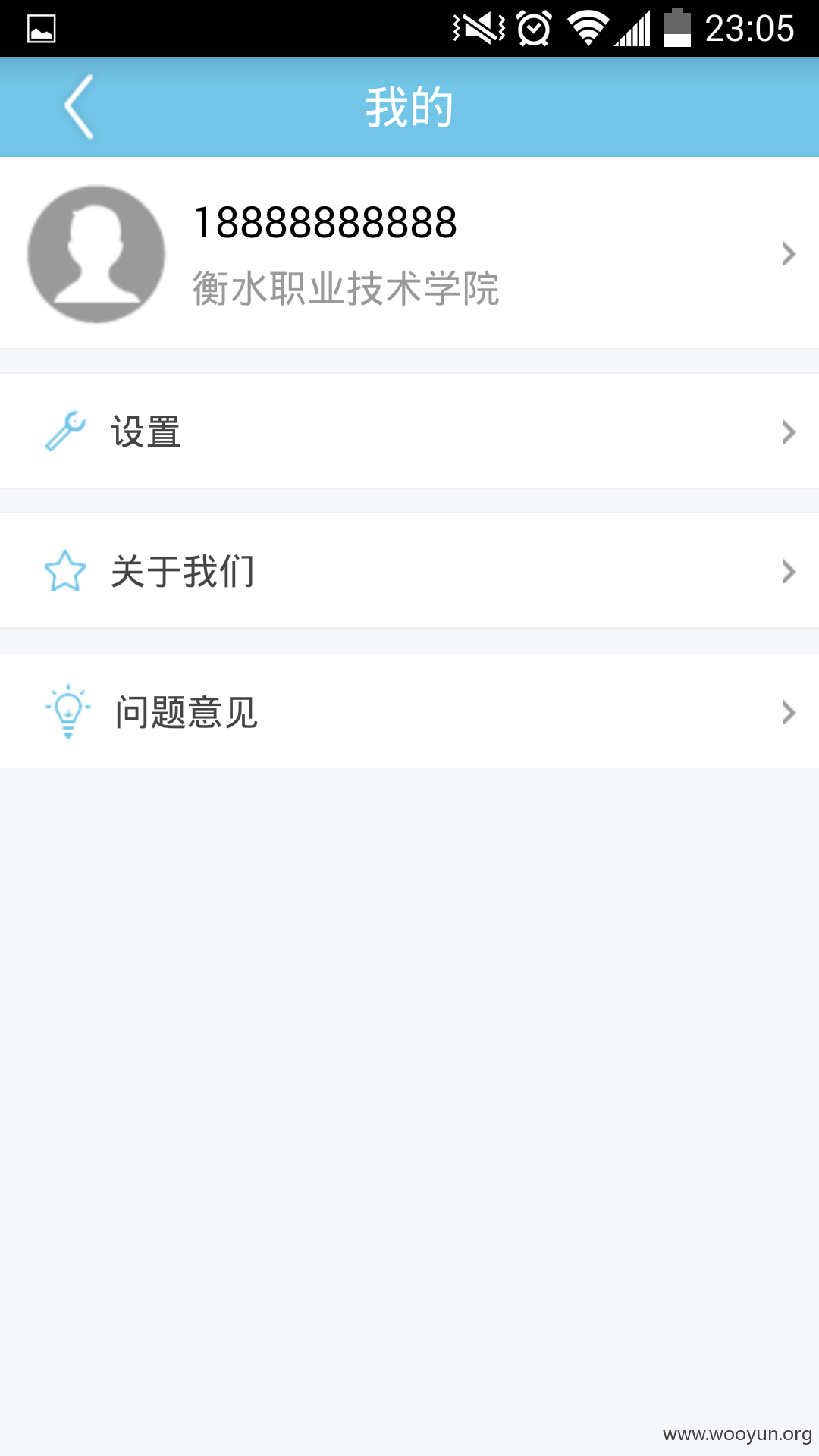Open the profile row for 18888888888
Screen dimensions: 819x1456
409,253
